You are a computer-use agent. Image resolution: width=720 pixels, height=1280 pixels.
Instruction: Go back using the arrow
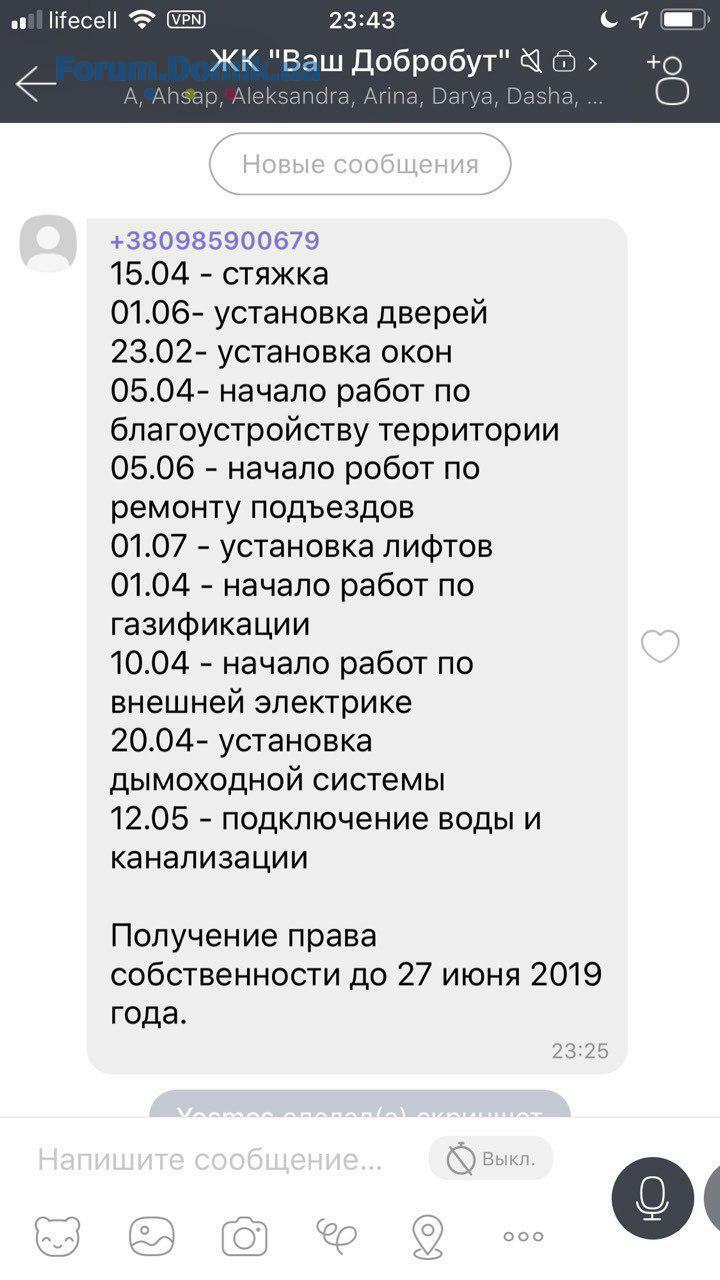(36, 83)
